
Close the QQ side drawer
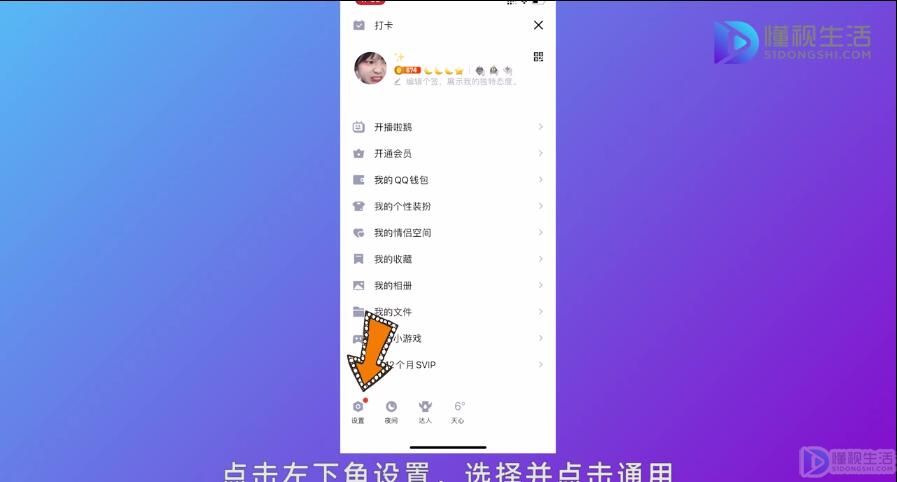(538, 25)
